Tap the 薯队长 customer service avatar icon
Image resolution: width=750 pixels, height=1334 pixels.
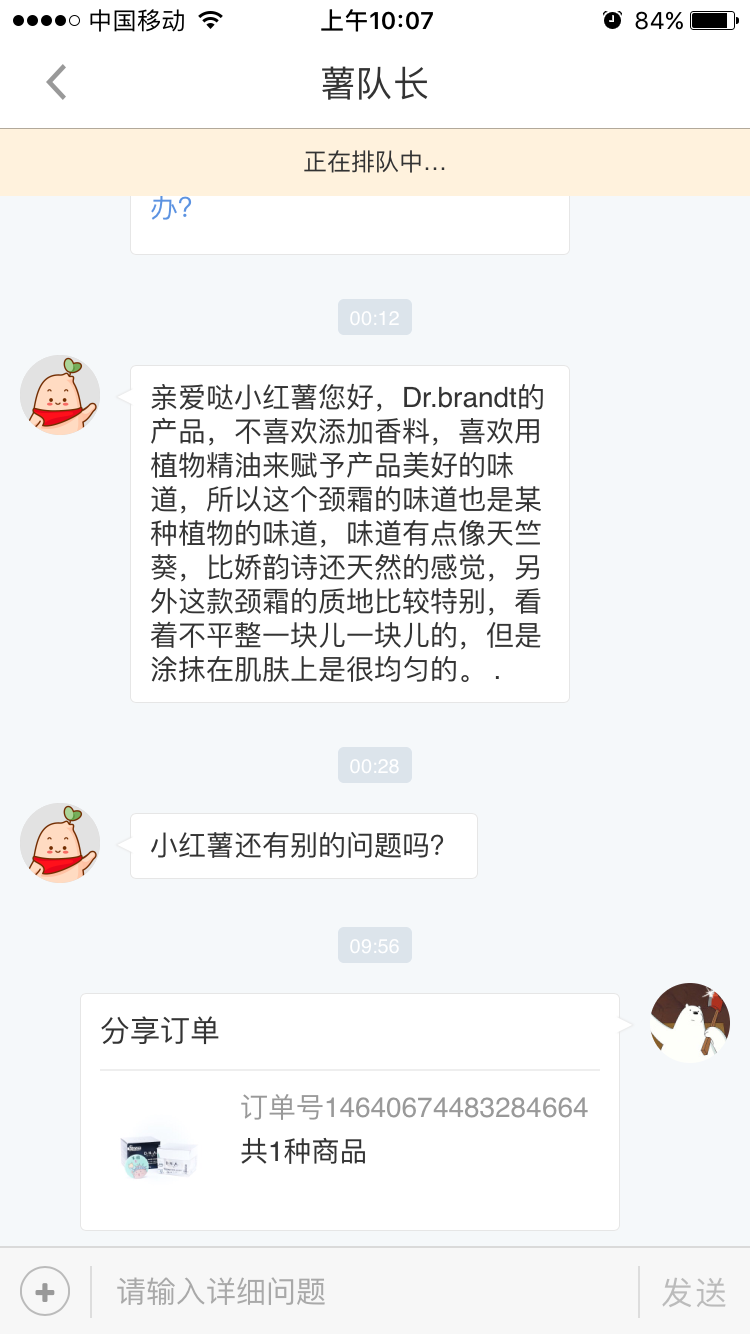[x=60, y=396]
